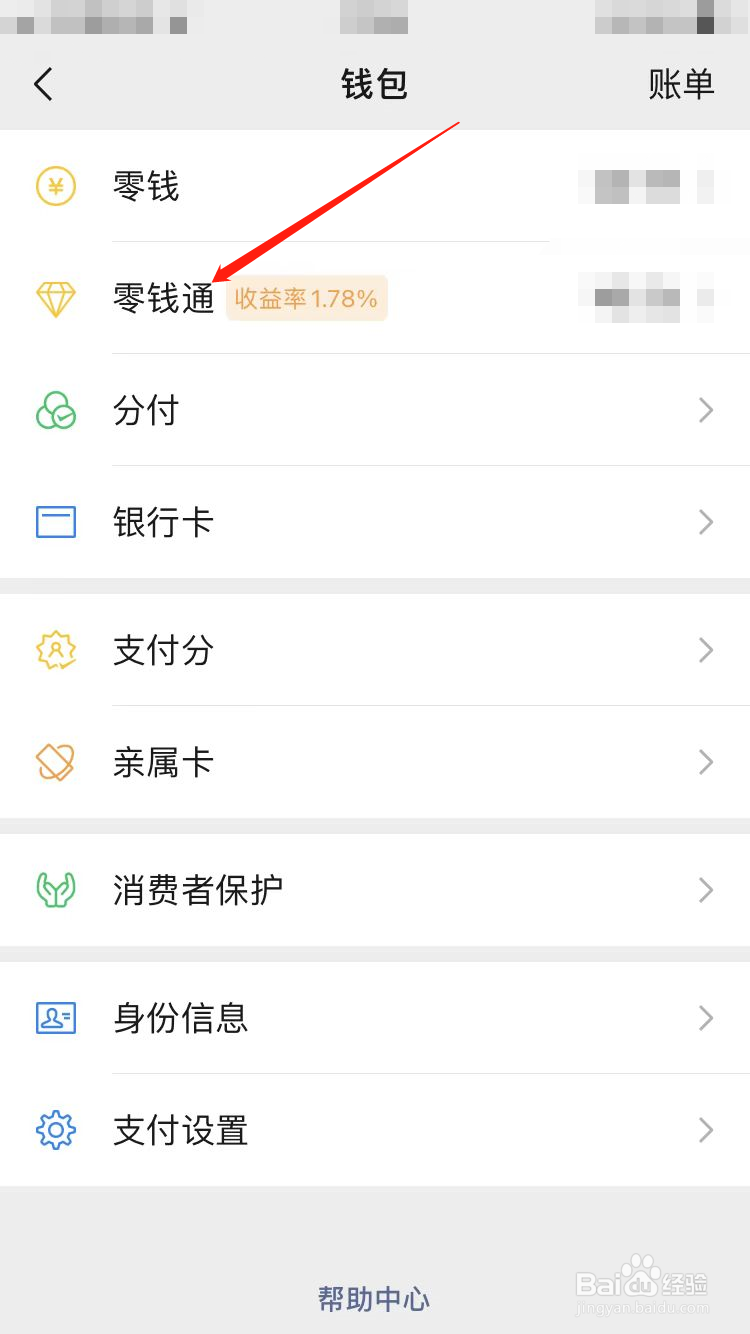This screenshot has width=750, height=1334.
Task: Open 支付分 payment score
Action: click(x=375, y=650)
